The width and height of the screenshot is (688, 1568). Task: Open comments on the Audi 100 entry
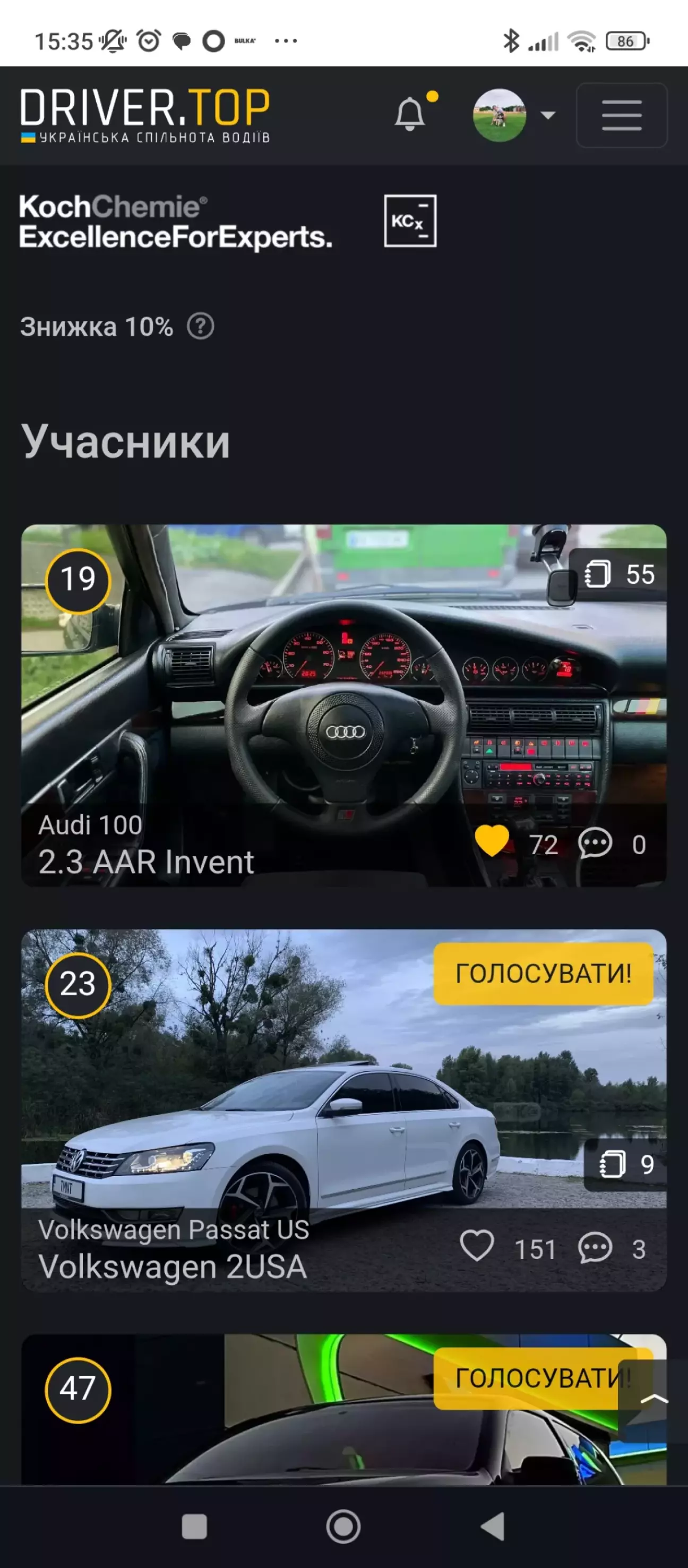pos(595,844)
